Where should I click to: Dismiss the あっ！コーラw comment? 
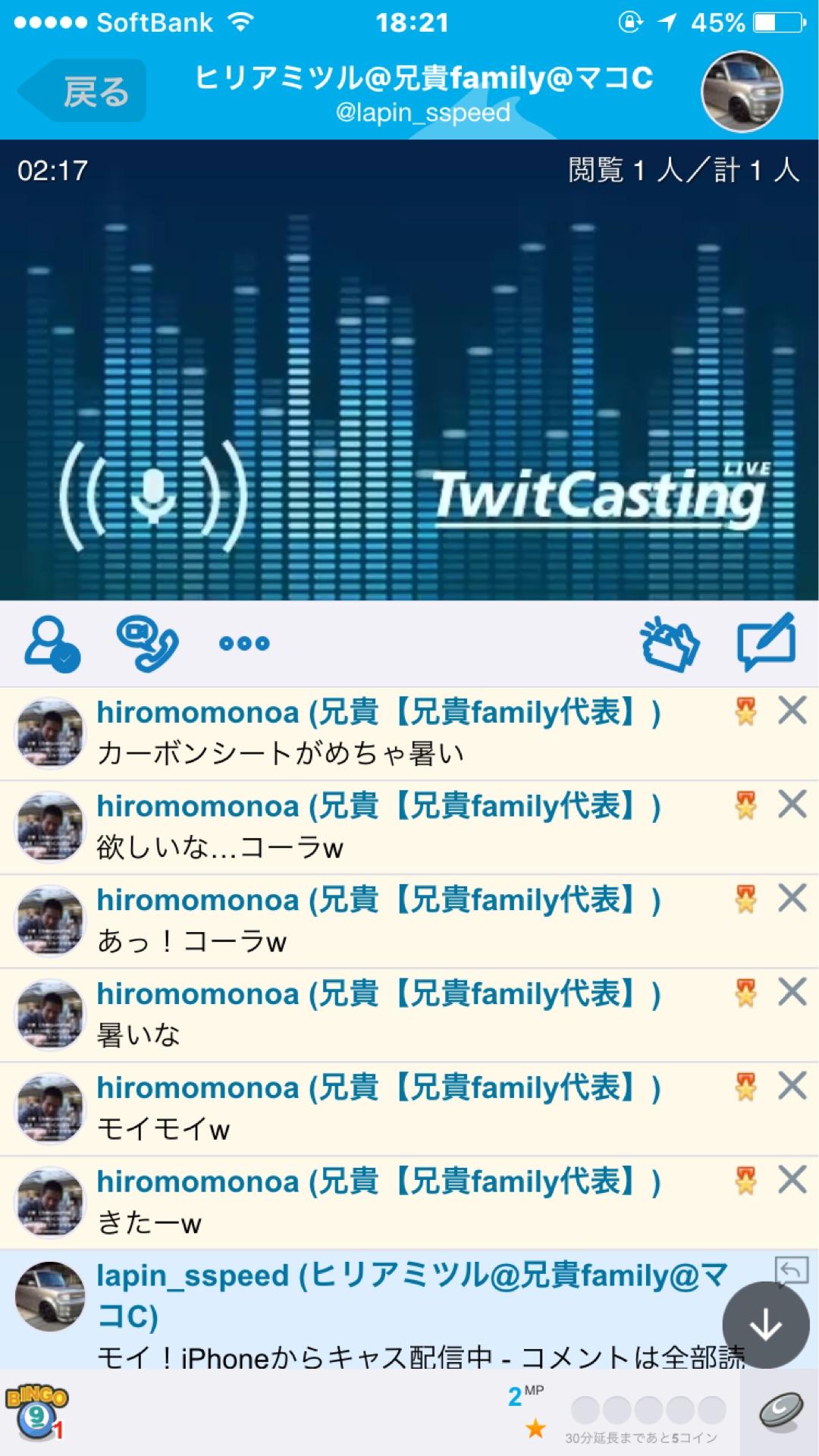pyautogui.click(x=792, y=899)
